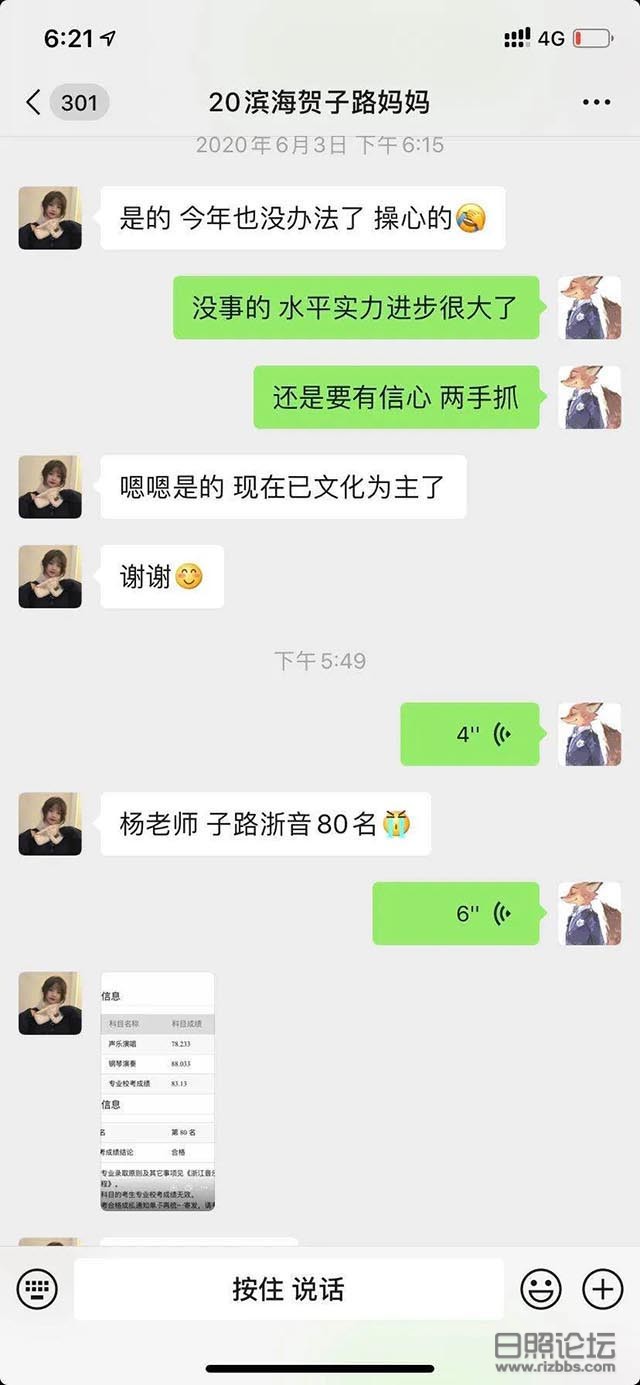Switch to keyboard text input
Image resolution: width=640 pixels, height=1385 pixels.
[x=38, y=1289]
